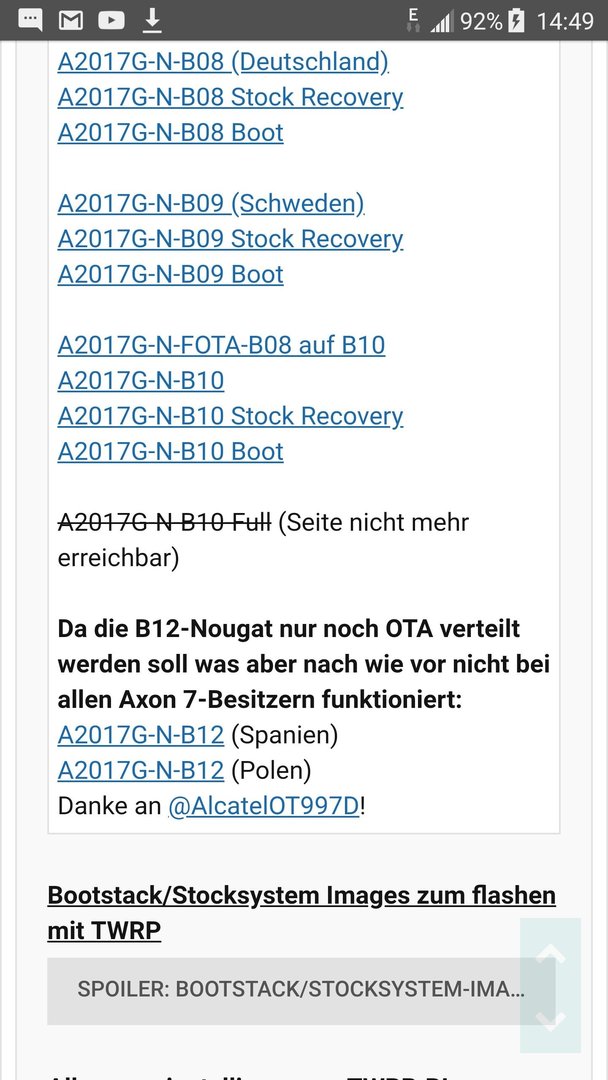Open the A2017G-N-B08 (Deutschland) link

223,62
